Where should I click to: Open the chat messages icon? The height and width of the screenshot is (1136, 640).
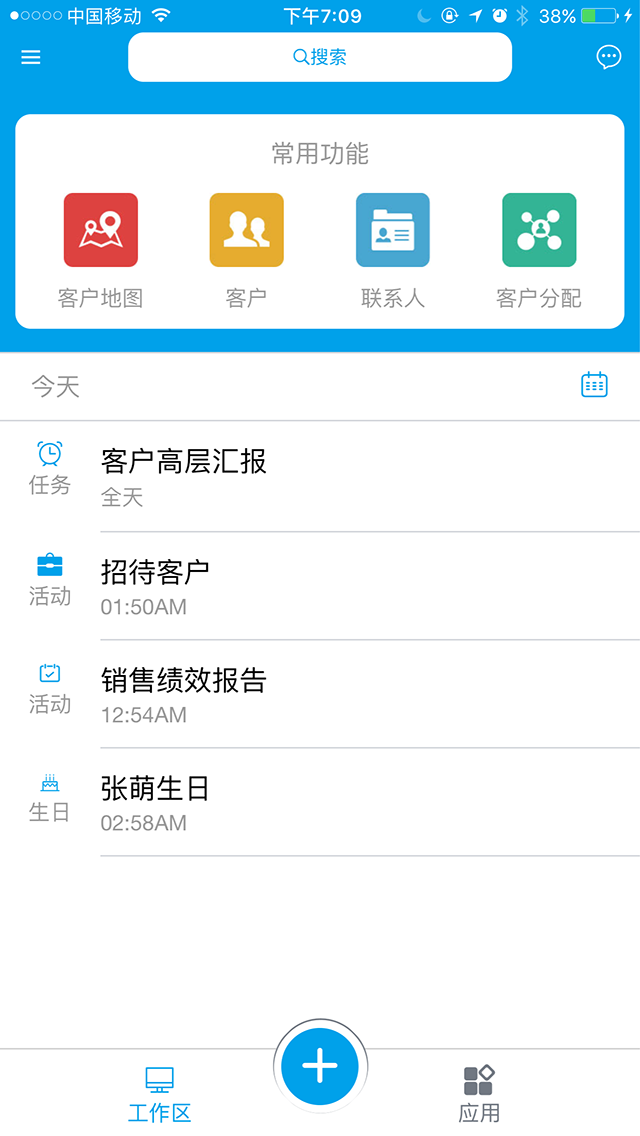[x=608, y=57]
